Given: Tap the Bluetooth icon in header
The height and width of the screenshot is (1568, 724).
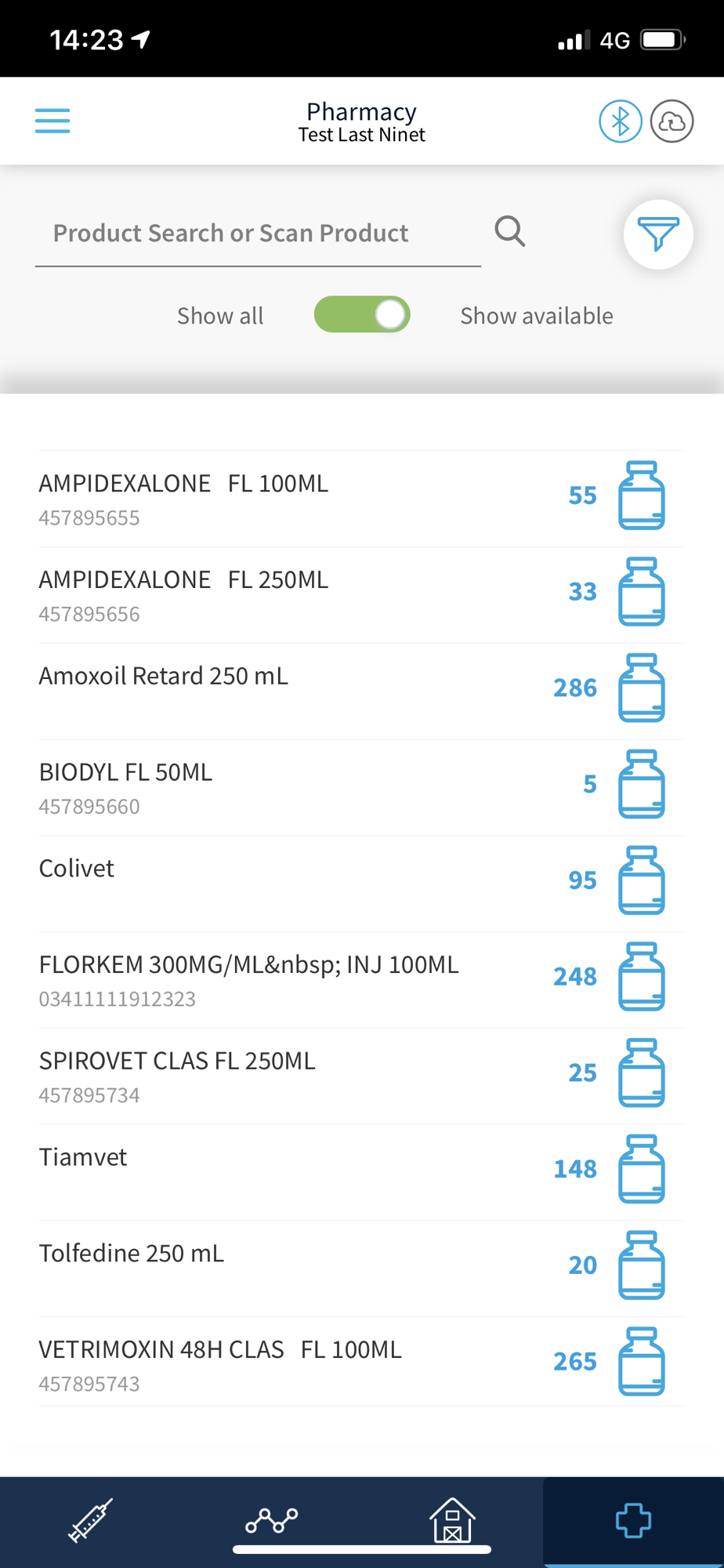Looking at the screenshot, I should coord(621,122).
